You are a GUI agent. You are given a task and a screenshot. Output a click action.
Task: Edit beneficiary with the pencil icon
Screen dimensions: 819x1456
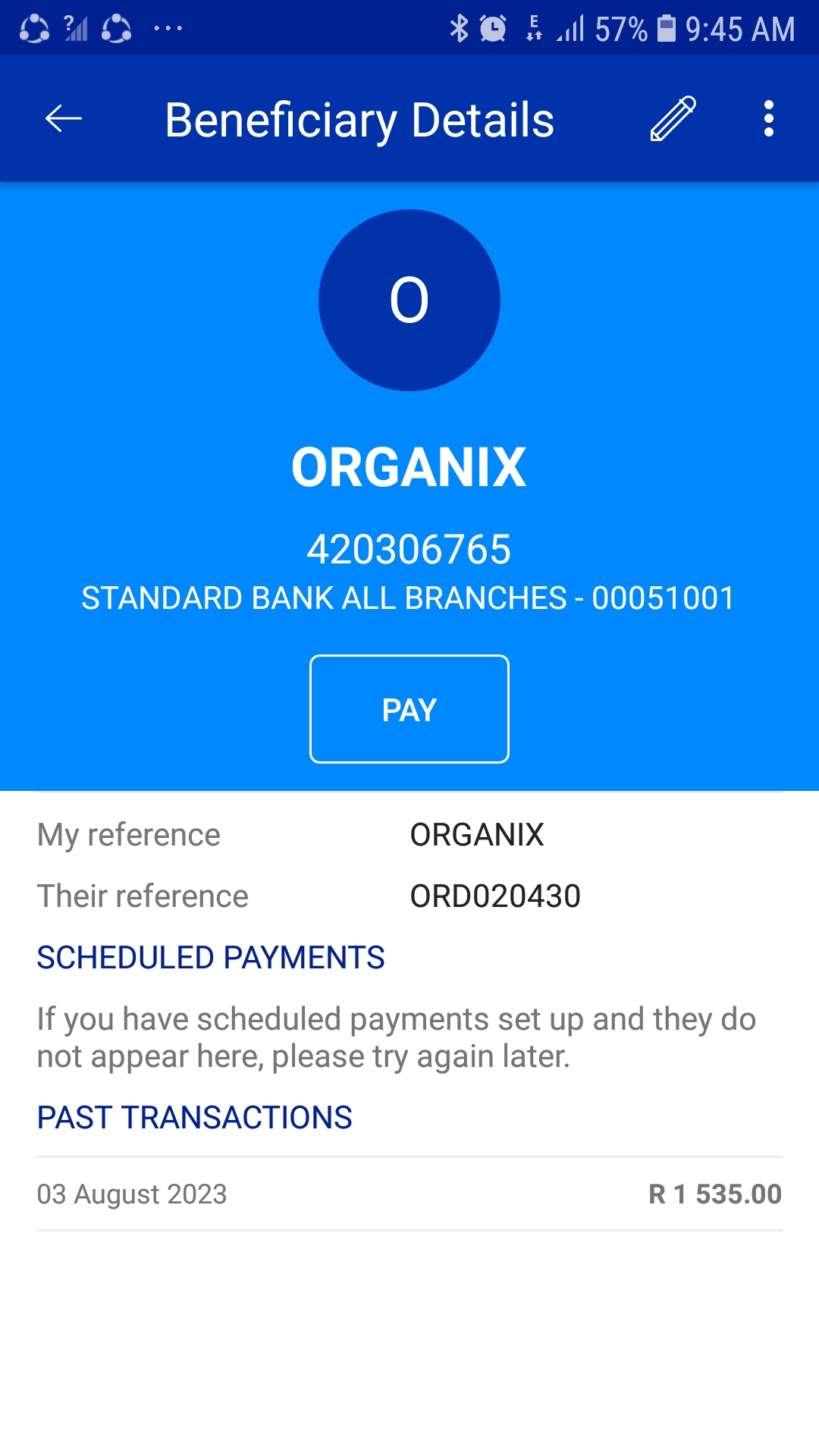(673, 118)
